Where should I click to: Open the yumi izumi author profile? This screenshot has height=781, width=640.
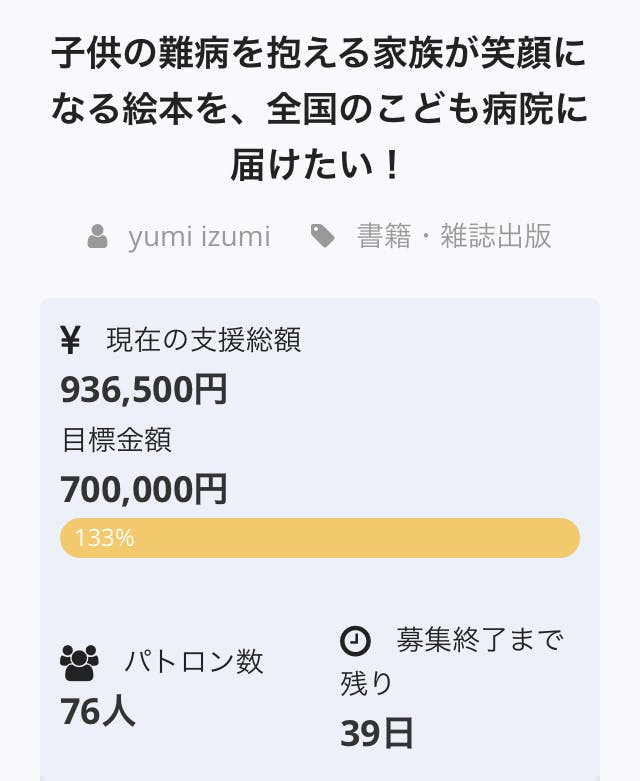pos(198,237)
